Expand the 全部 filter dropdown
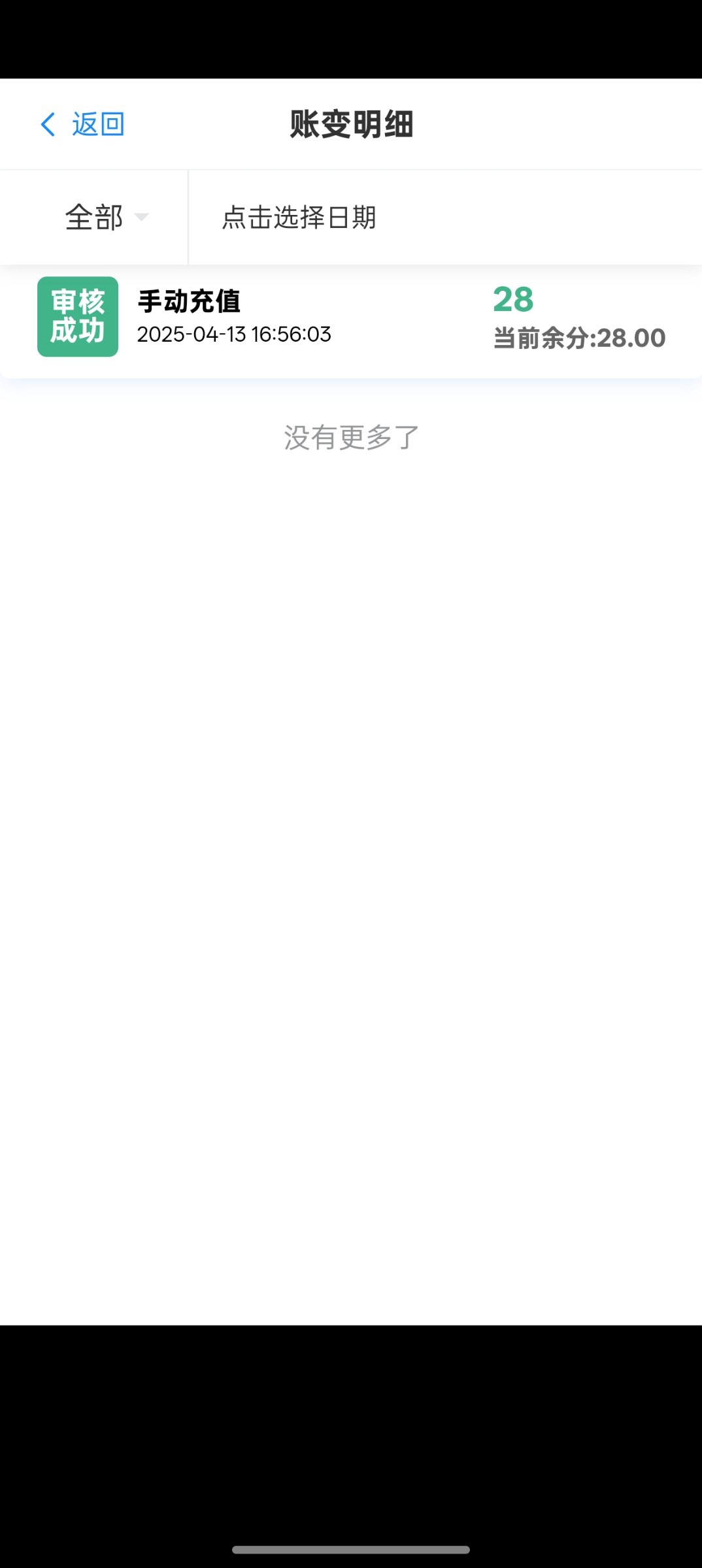This screenshot has width=702, height=1568. tap(105, 218)
